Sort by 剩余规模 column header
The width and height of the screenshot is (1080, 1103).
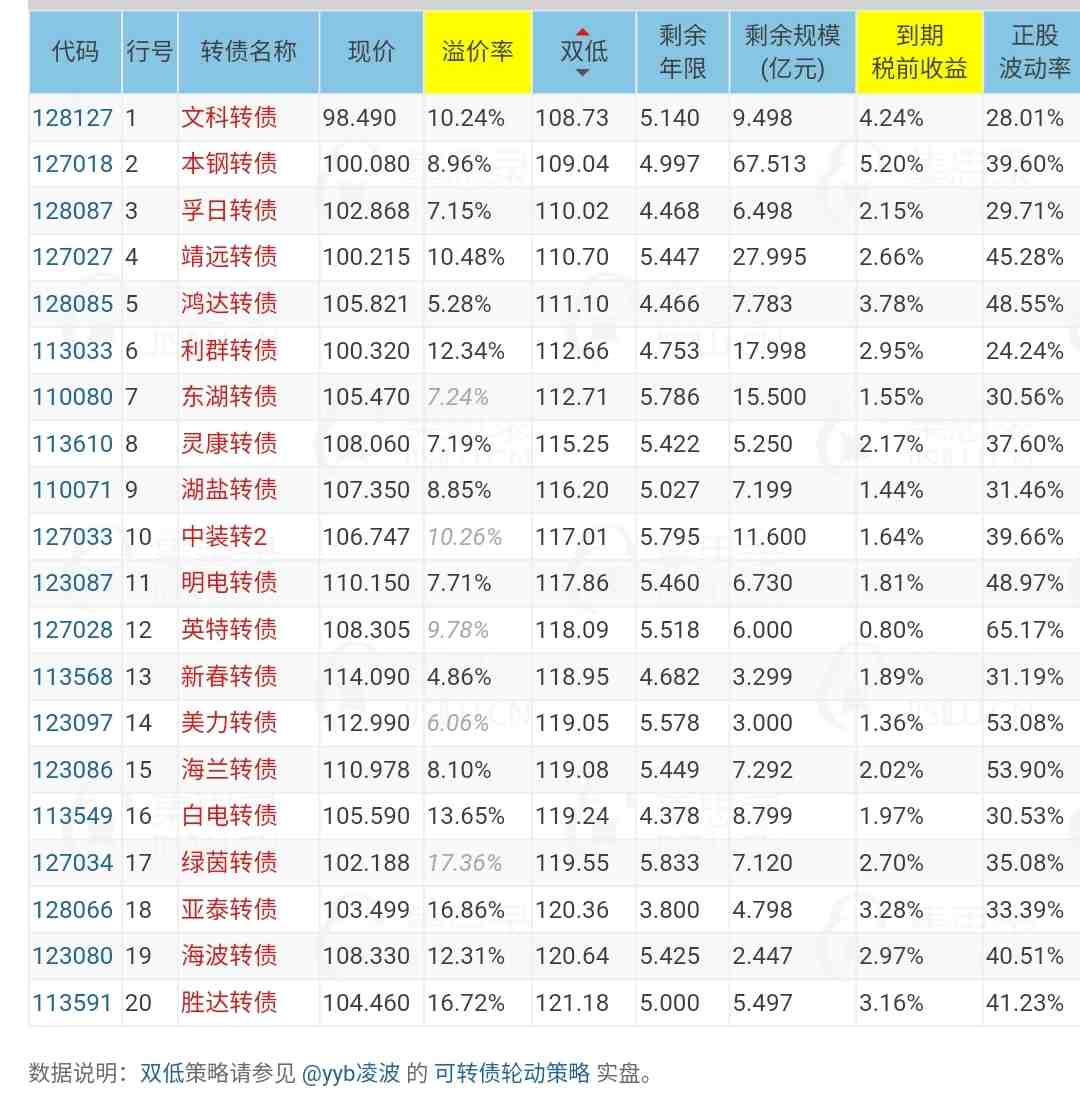791,52
